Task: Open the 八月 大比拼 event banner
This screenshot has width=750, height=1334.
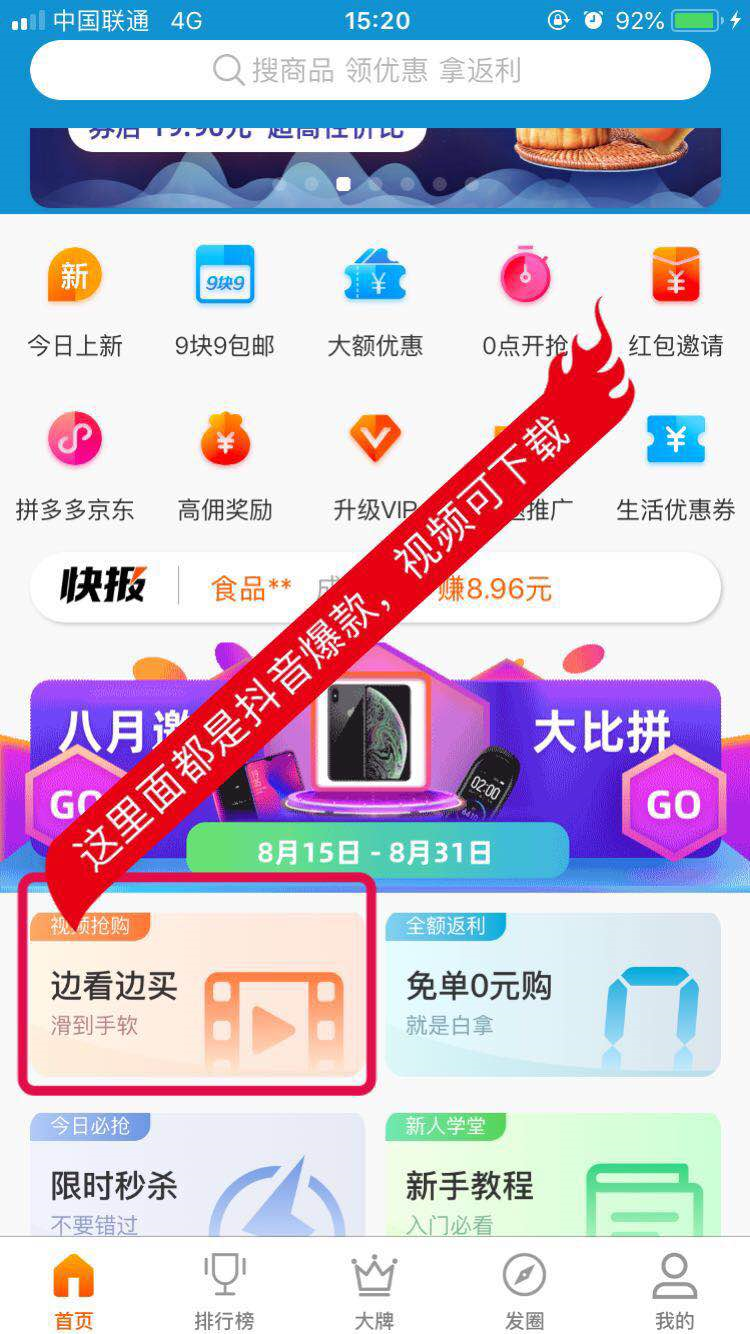Action: (600, 760)
